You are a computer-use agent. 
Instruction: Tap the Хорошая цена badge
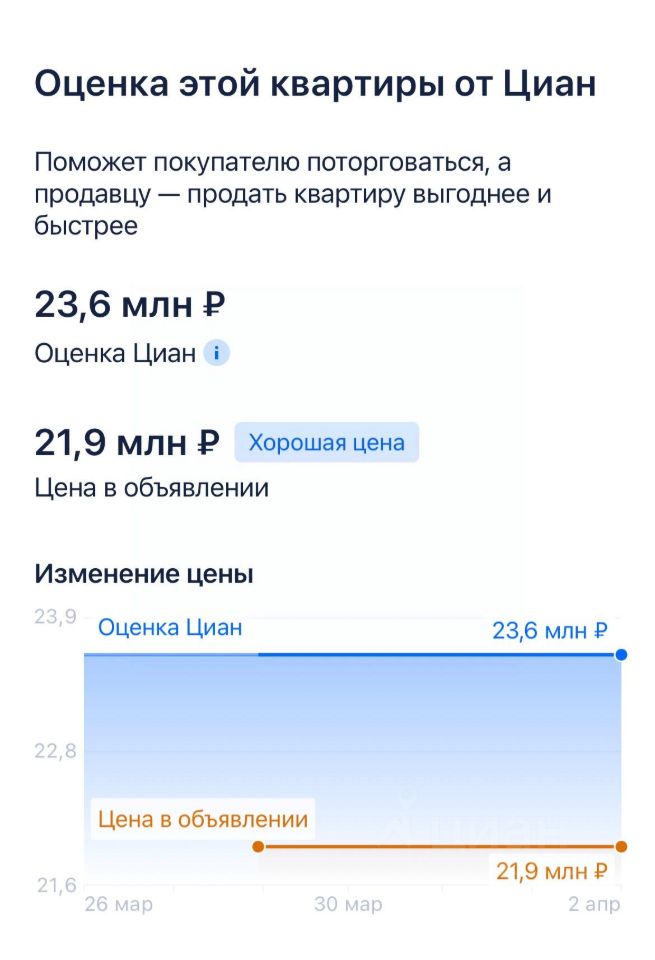pos(326,442)
